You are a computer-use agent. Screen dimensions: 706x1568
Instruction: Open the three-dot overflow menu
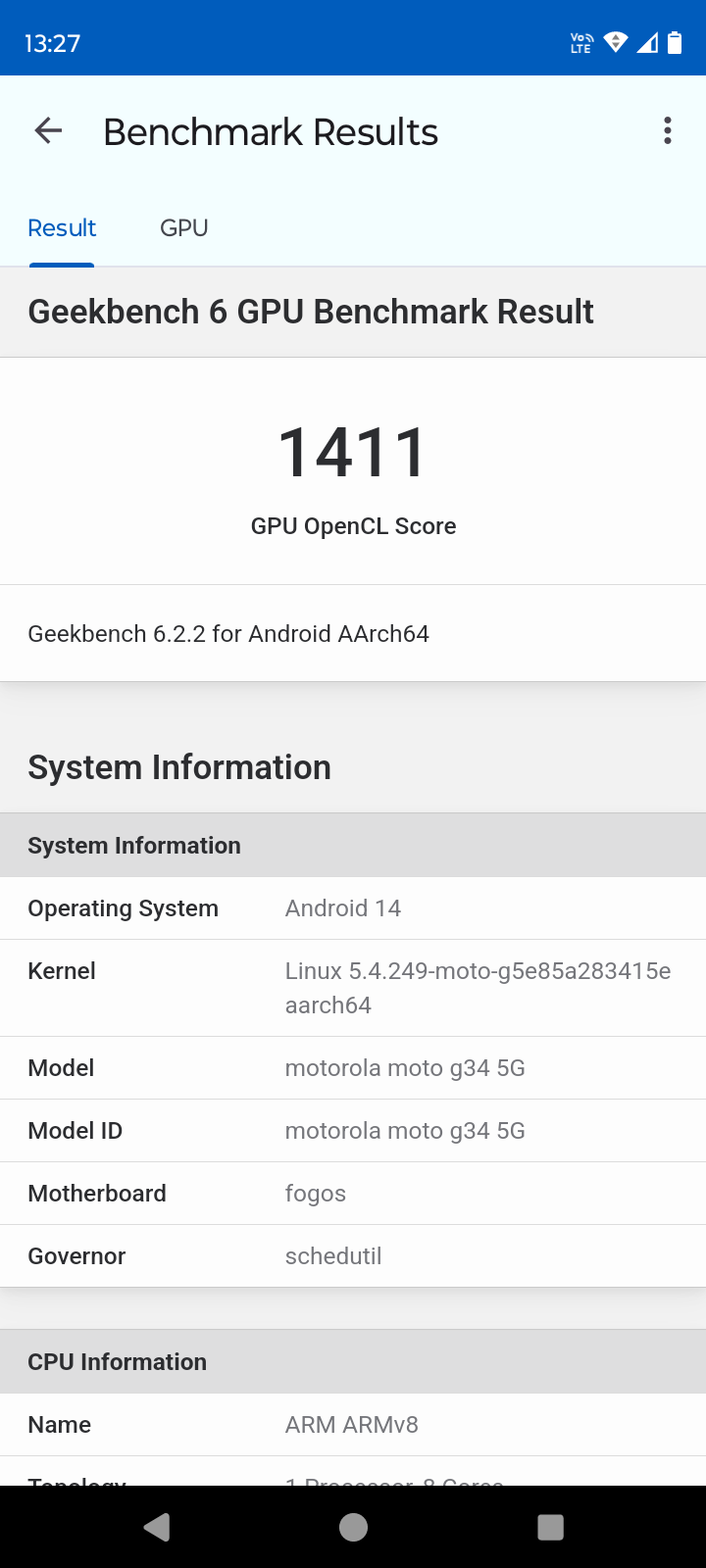pos(668,130)
